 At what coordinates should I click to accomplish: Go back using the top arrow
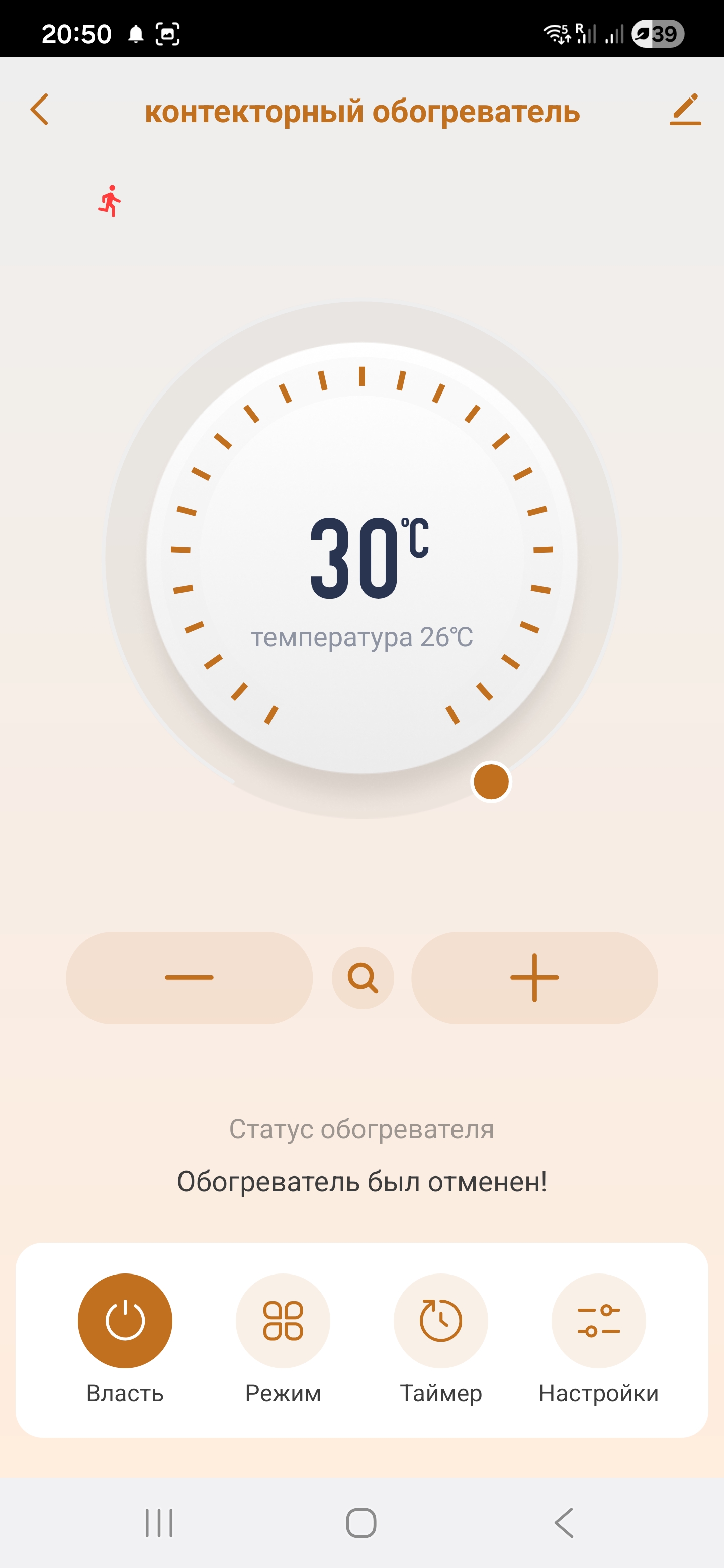pyautogui.click(x=40, y=110)
